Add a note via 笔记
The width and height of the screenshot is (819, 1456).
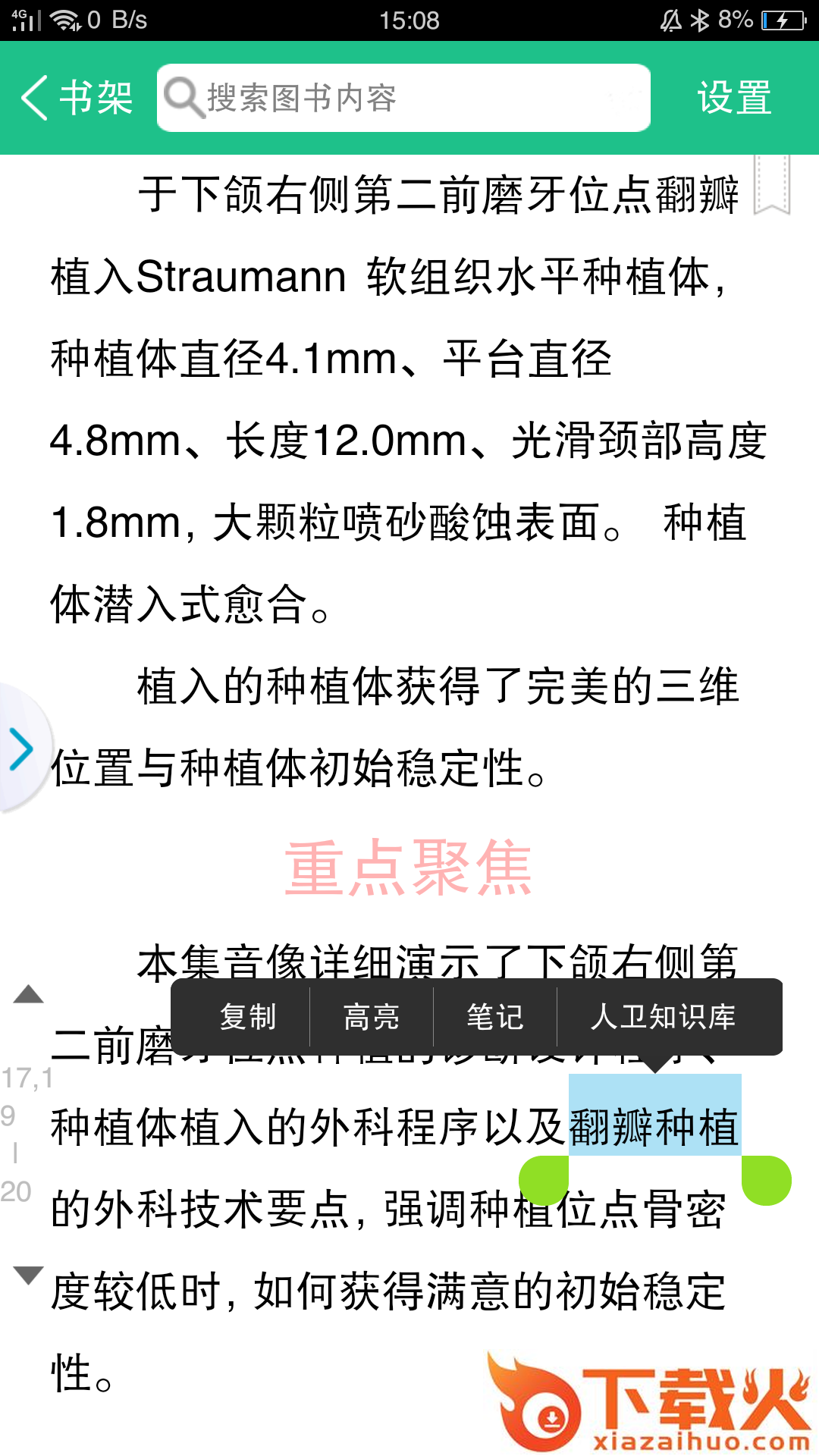[494, 1017]
